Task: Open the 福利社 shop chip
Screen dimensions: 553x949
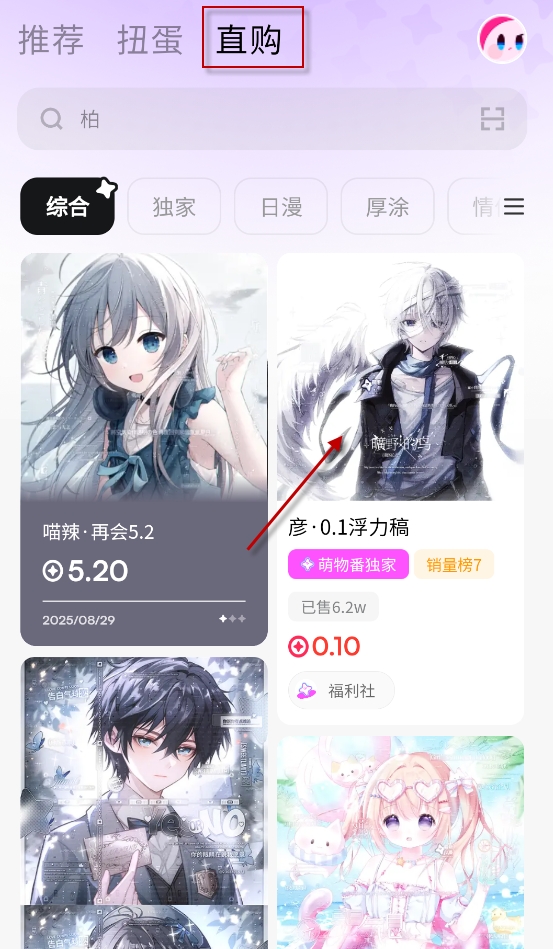Action: [x=341, y=690]
